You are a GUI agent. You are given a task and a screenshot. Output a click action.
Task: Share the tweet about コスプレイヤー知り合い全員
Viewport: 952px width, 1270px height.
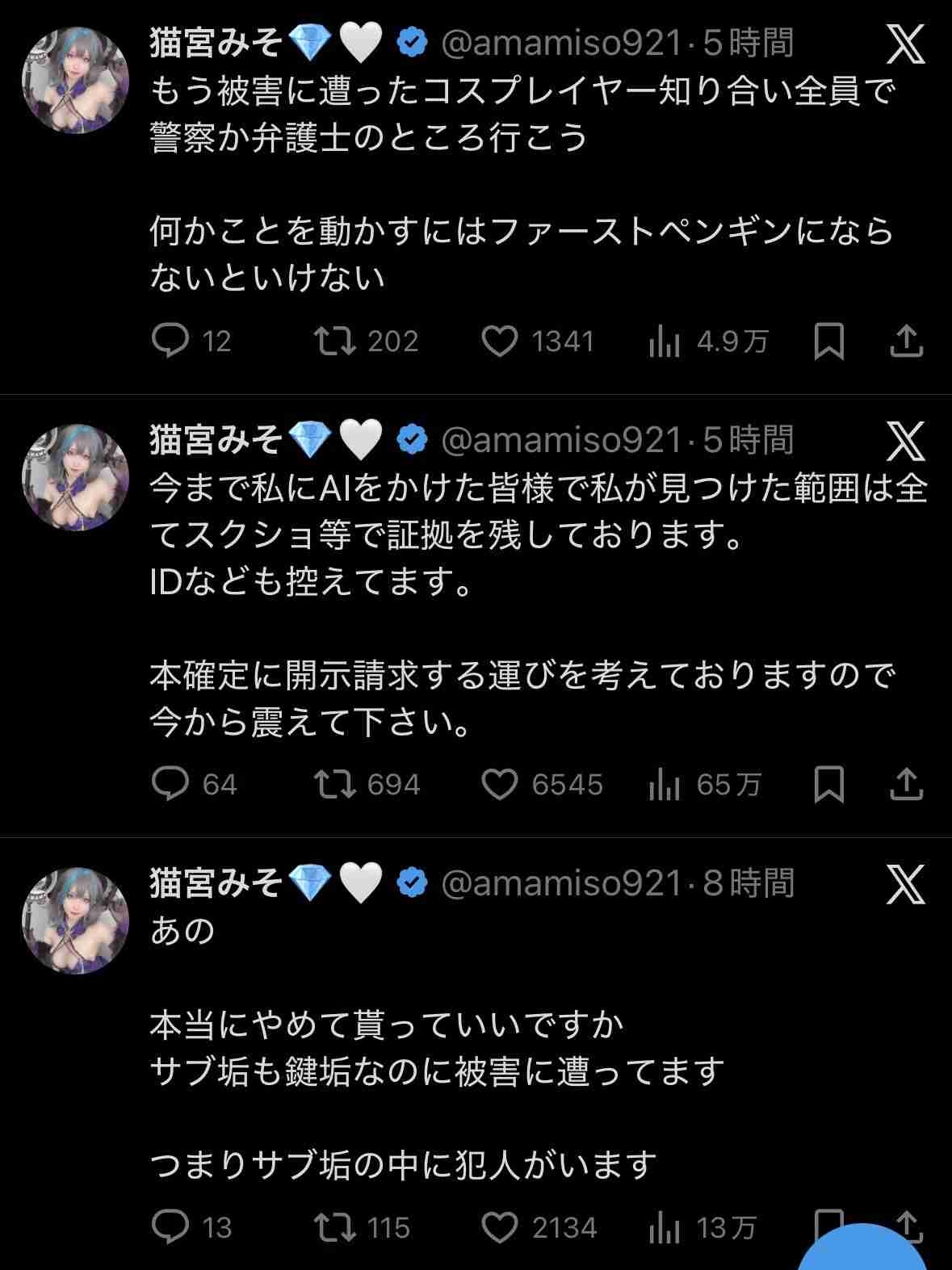[x=906, y=341]
